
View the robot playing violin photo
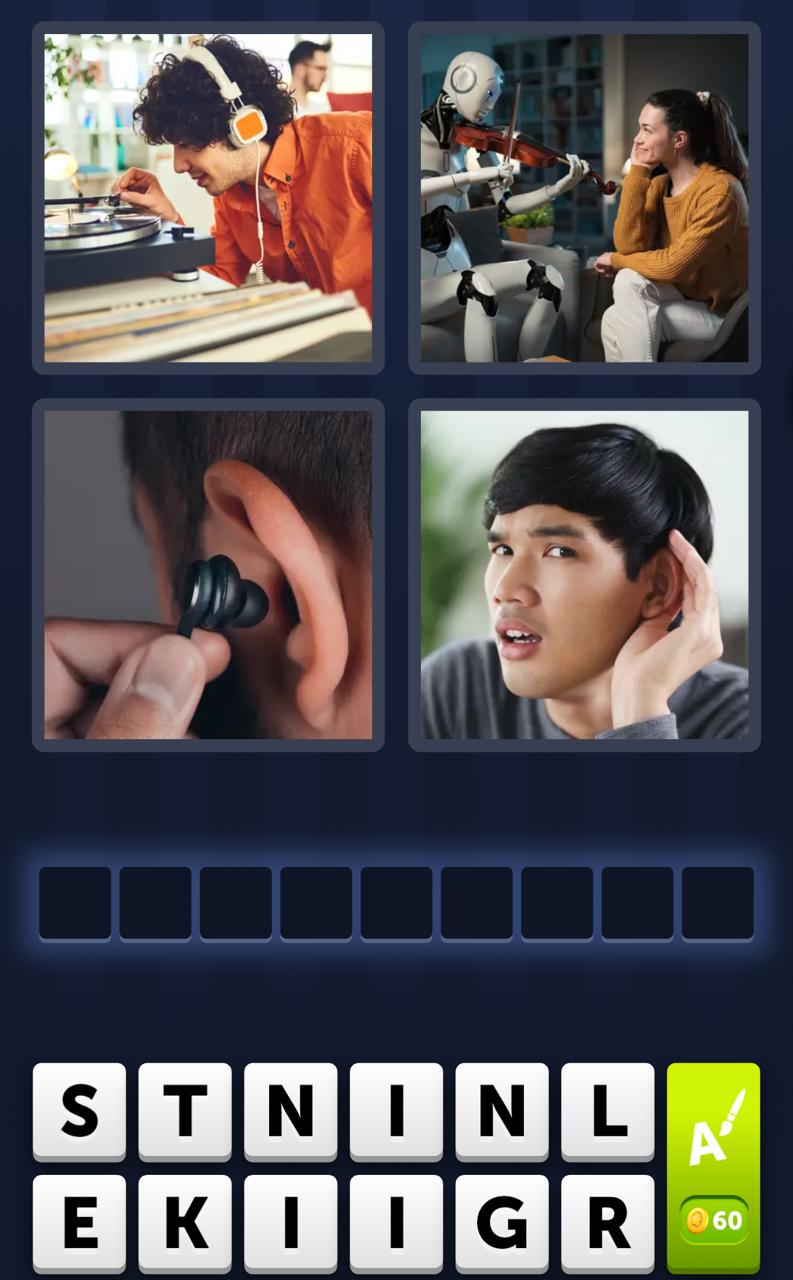(x=583, y=197)
